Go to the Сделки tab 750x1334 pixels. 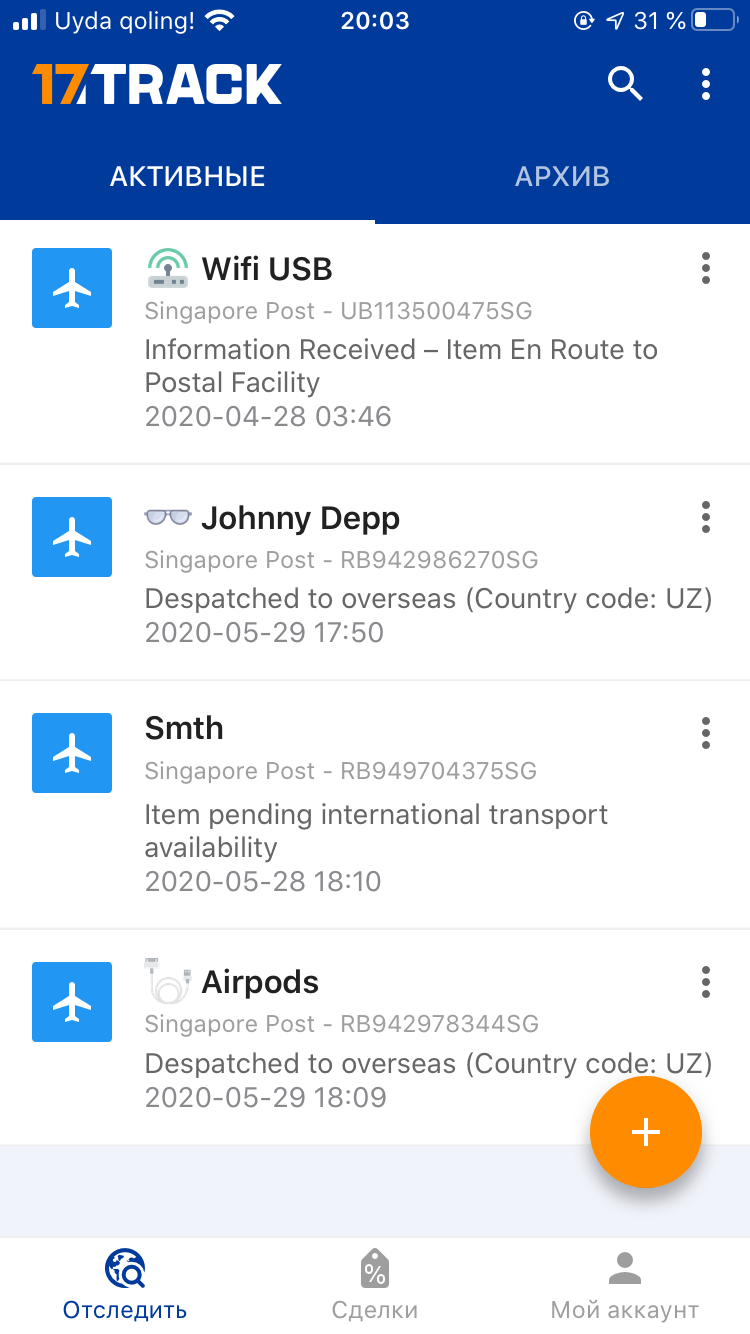pos(375,1285)
